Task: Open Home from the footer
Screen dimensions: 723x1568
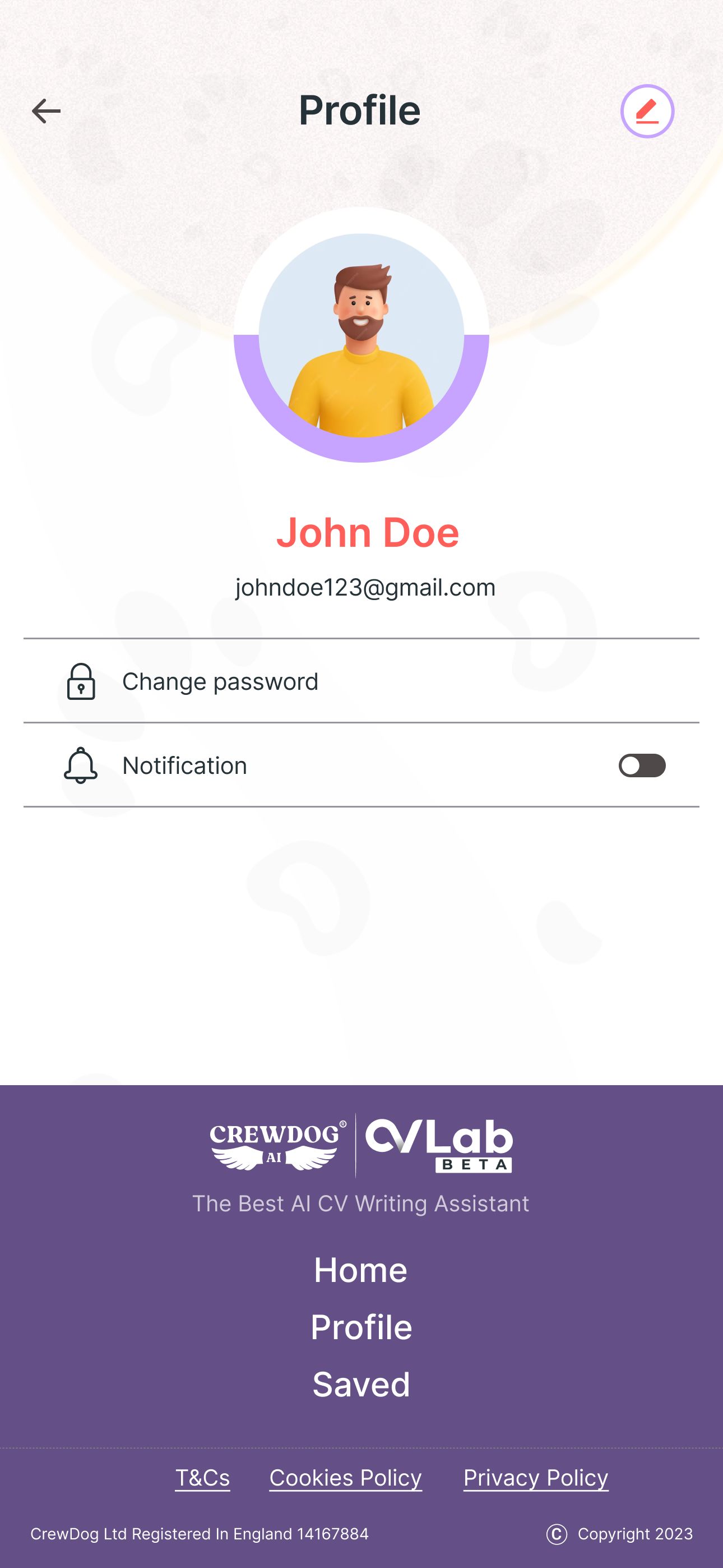Action: coord(360,1270)
